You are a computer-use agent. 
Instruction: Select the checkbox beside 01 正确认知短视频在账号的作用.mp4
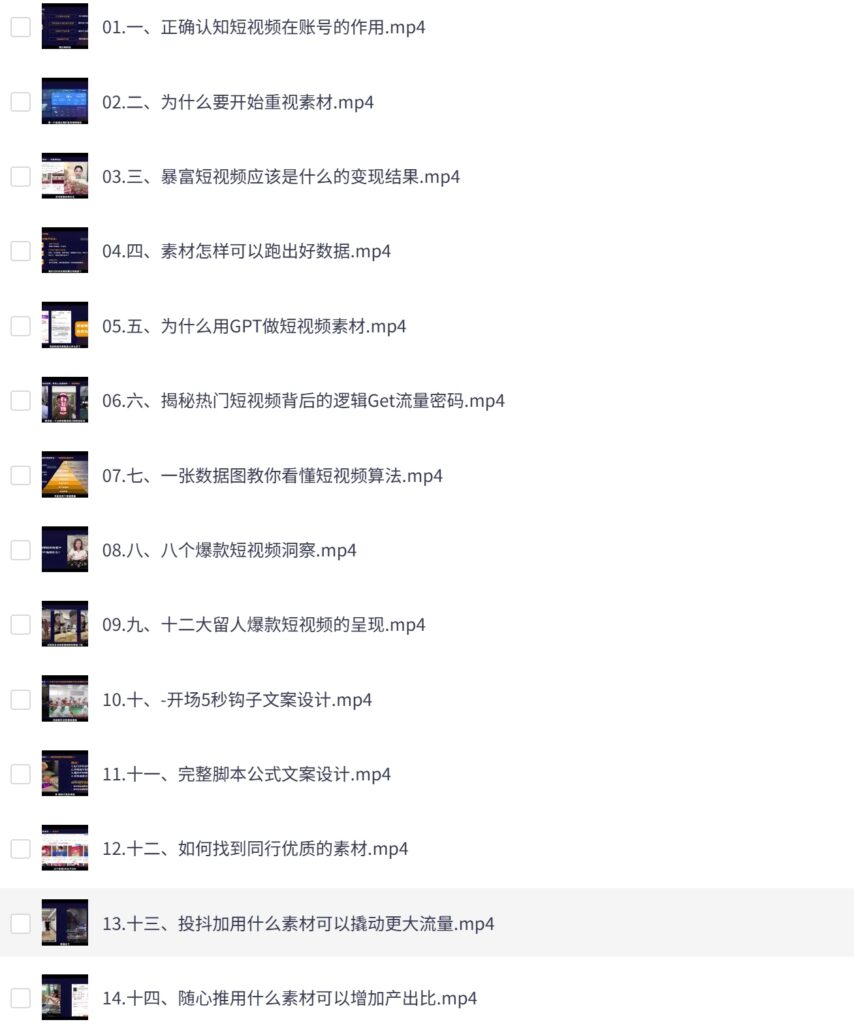(x=21, y=28)
